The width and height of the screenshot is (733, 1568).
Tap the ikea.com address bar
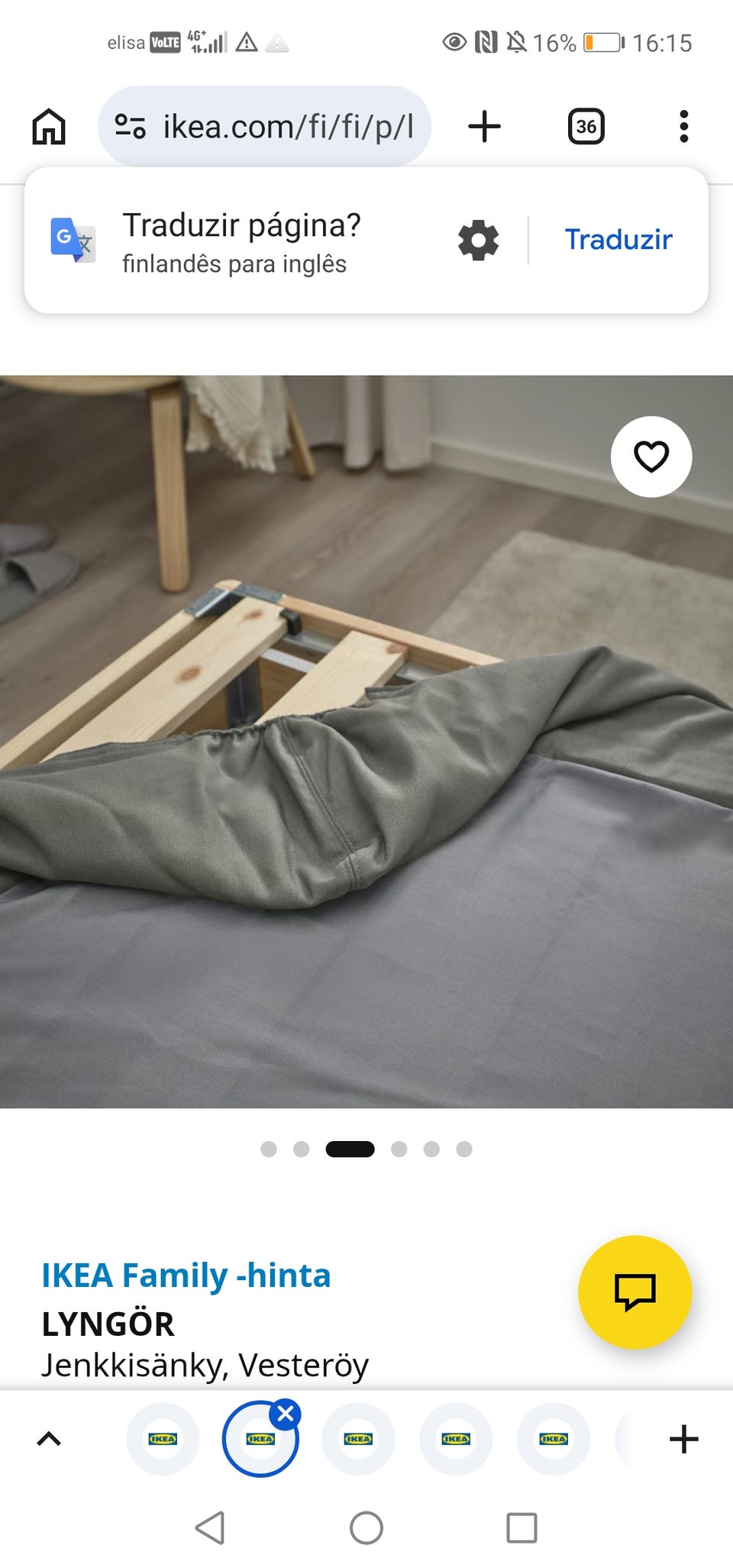264,126
